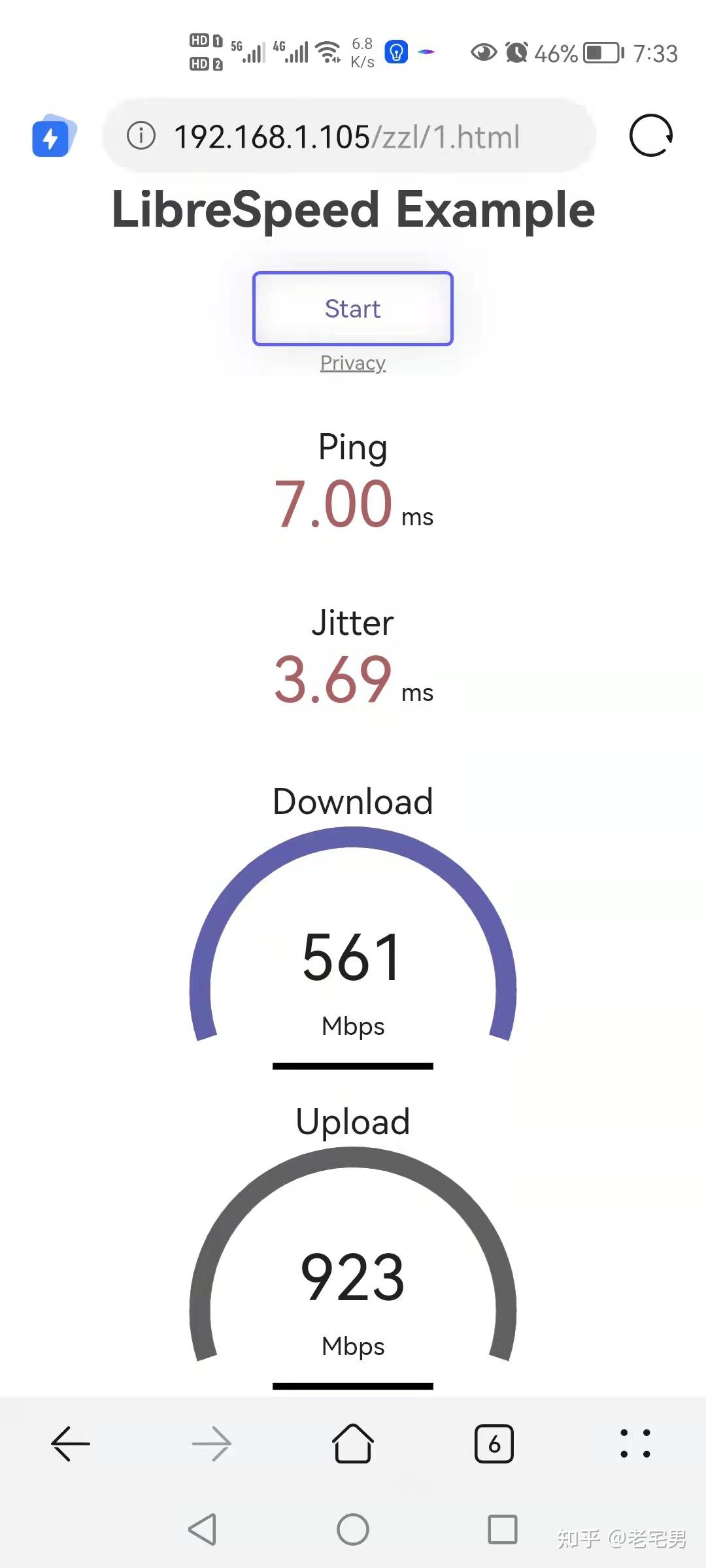Reload the current page
Image resolution: width=706 pixels, height=1568 pixels.
coord(650,136)
